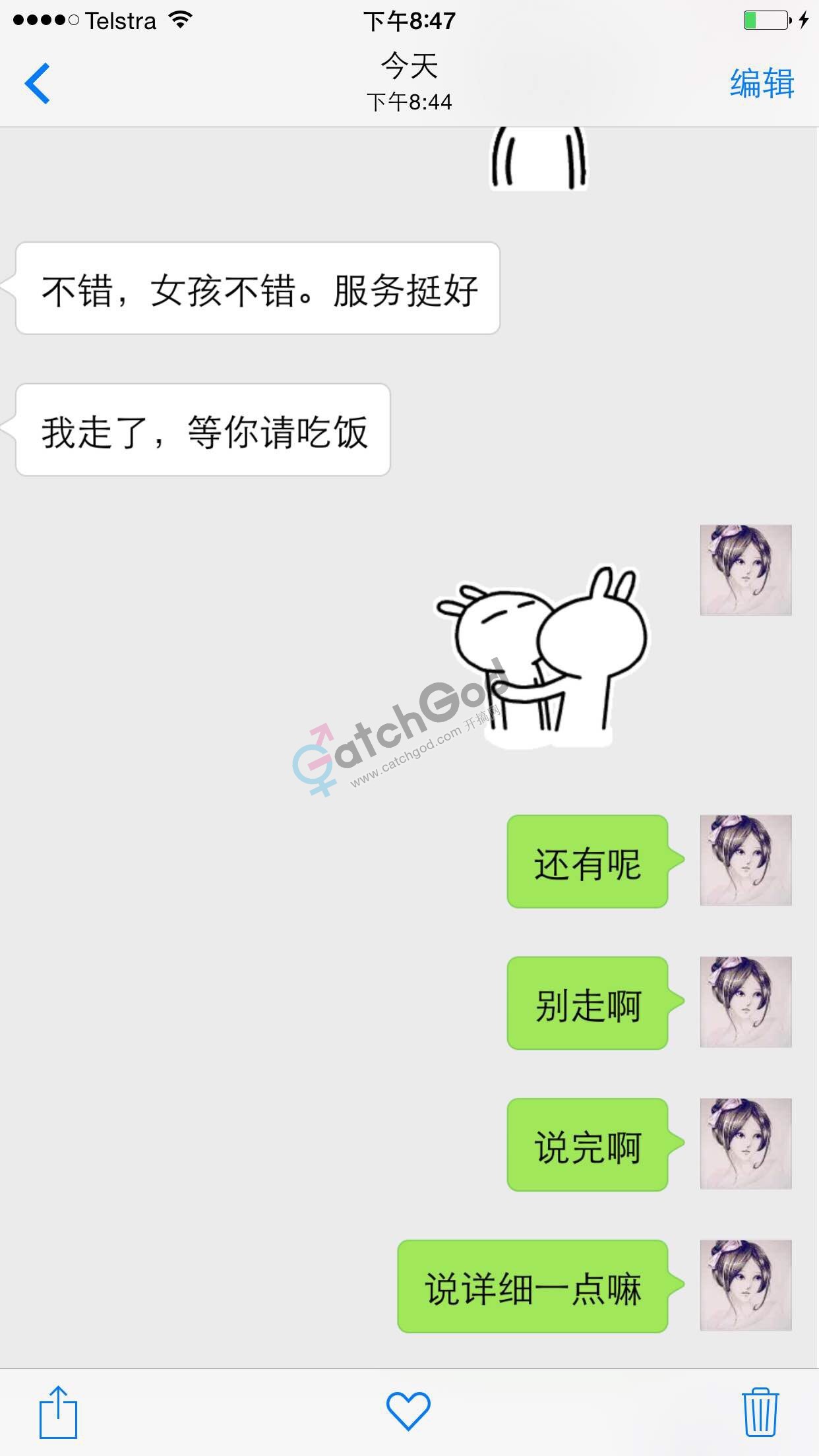Go back to the photo library
819x1456 pixels.
tap(38, 84)
